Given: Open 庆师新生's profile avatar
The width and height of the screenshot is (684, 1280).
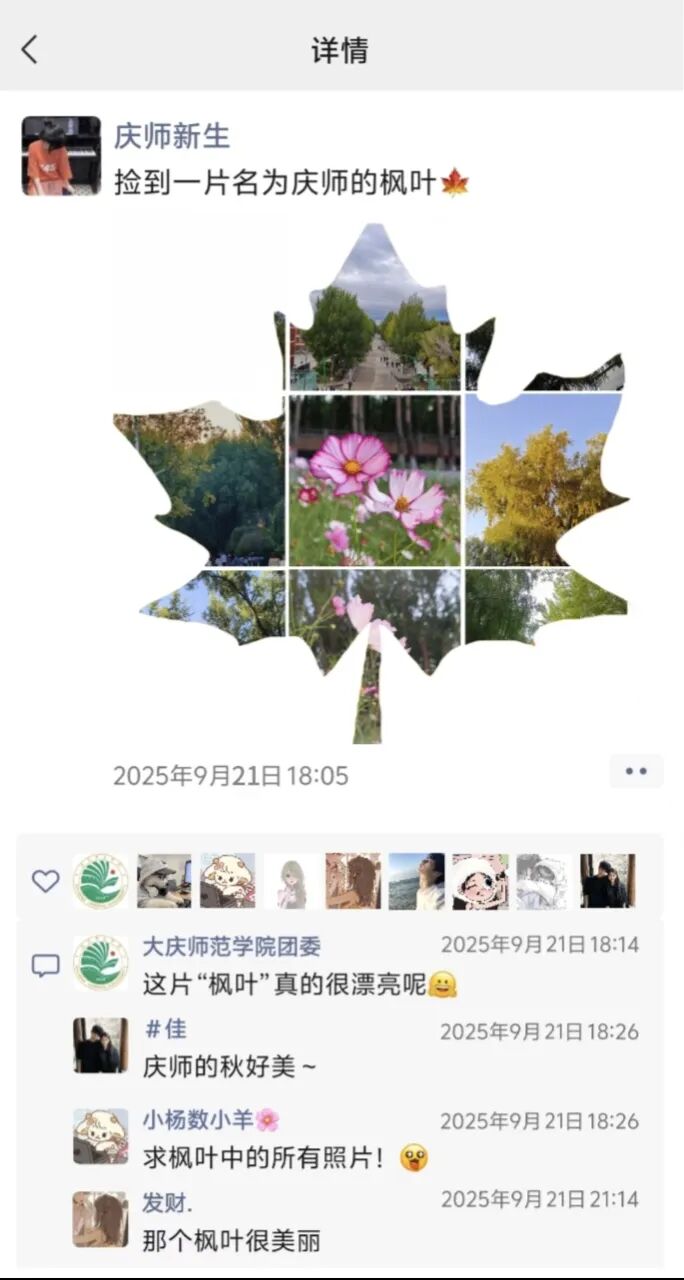Looking at the screenshot, I should pos(61,155).
